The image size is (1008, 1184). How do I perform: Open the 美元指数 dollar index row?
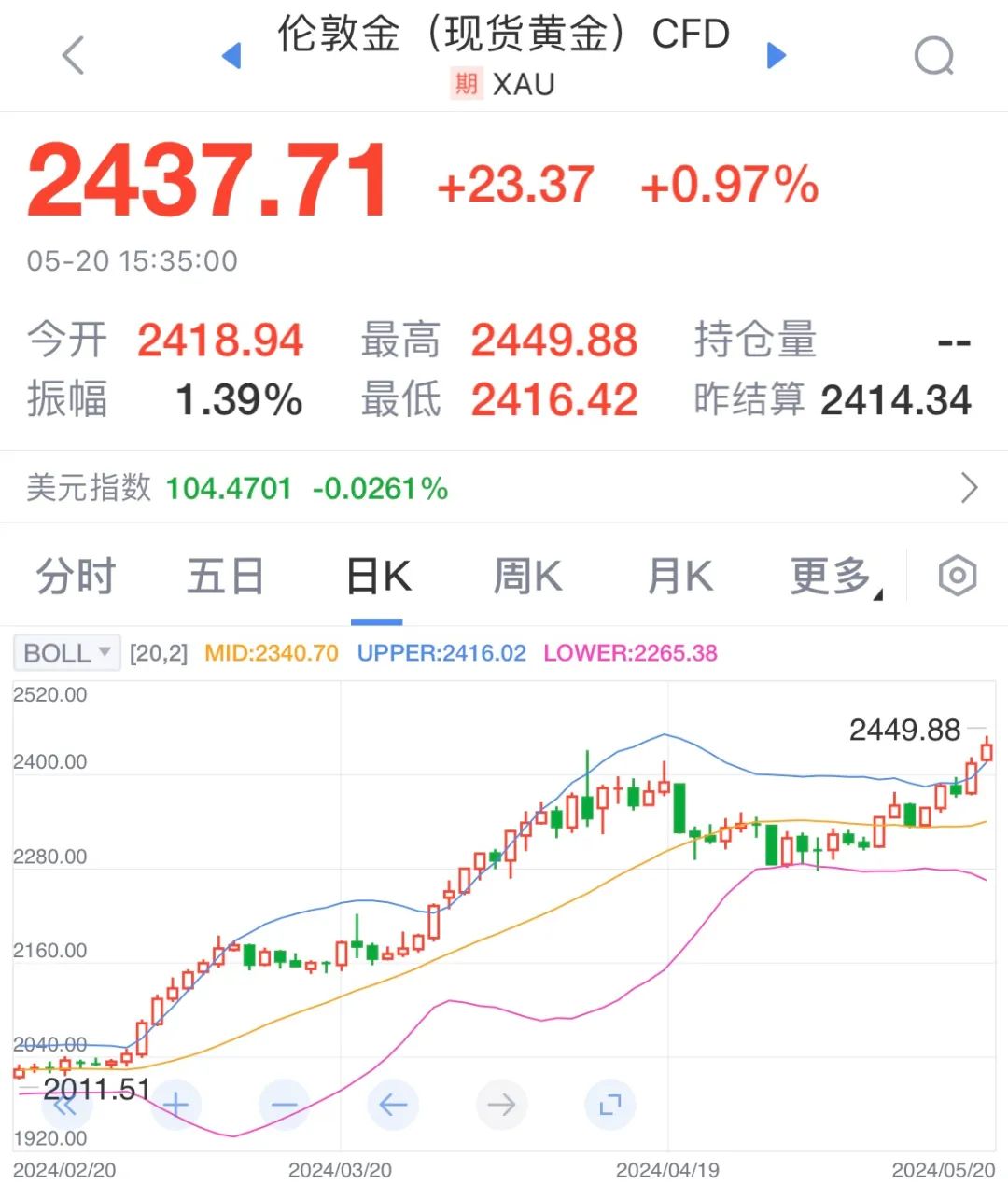click(x=504, y=487)
